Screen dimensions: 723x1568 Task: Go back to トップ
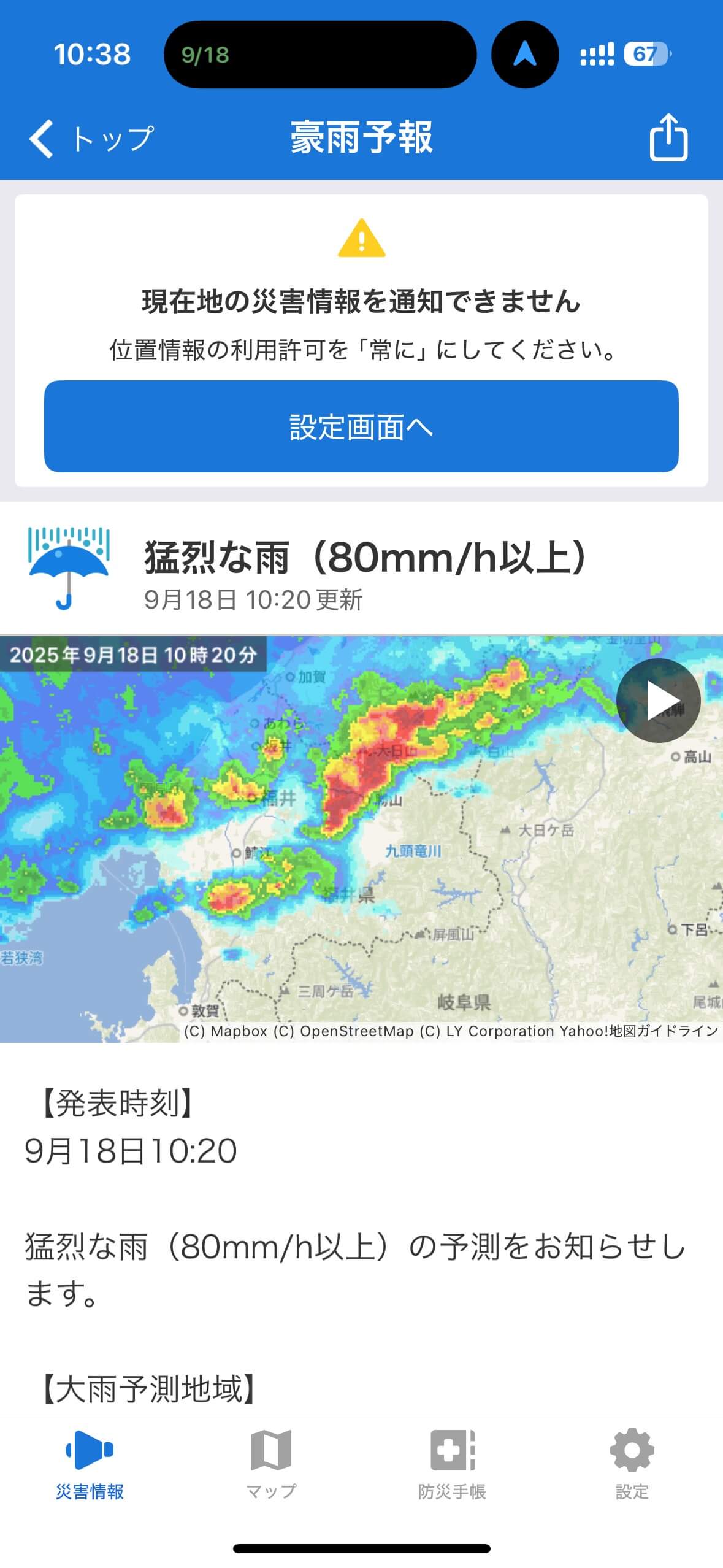(x=92, y=139)
